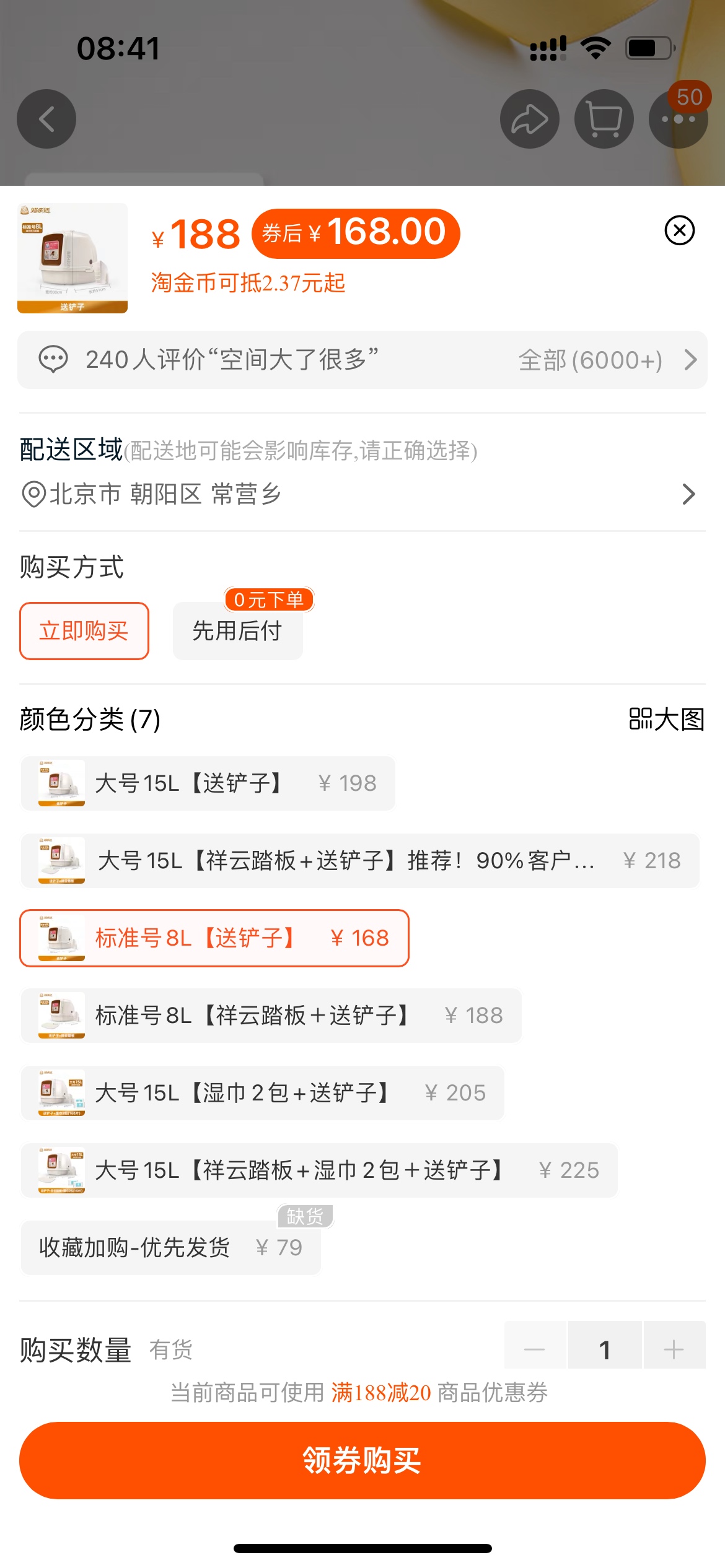The height and width of the screenshot is (1568, 725).
Task: Switch to 大图 view
Action: 667,720
